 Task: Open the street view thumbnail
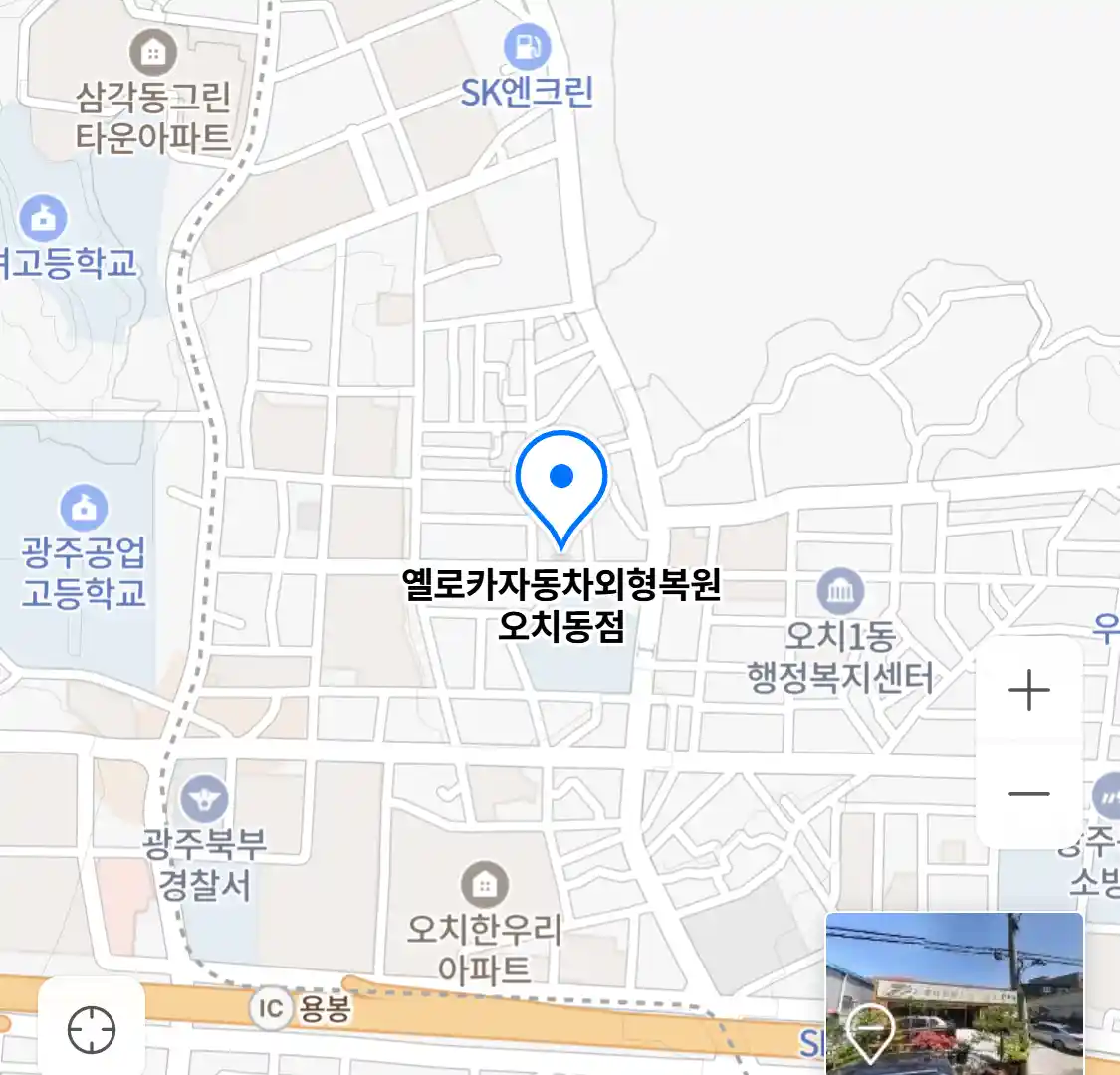click(954, 992)
